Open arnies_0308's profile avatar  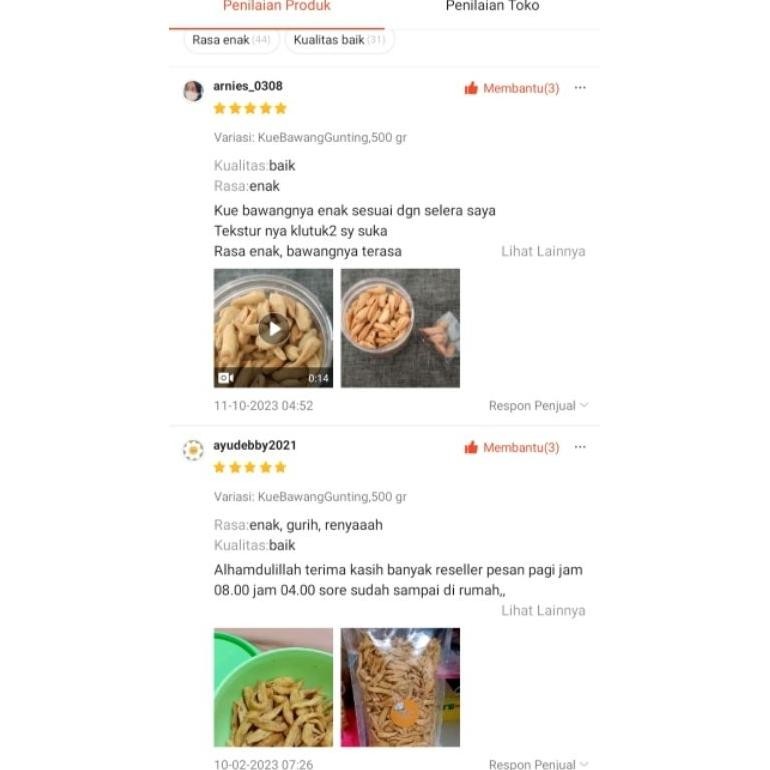tap(193, 92)
